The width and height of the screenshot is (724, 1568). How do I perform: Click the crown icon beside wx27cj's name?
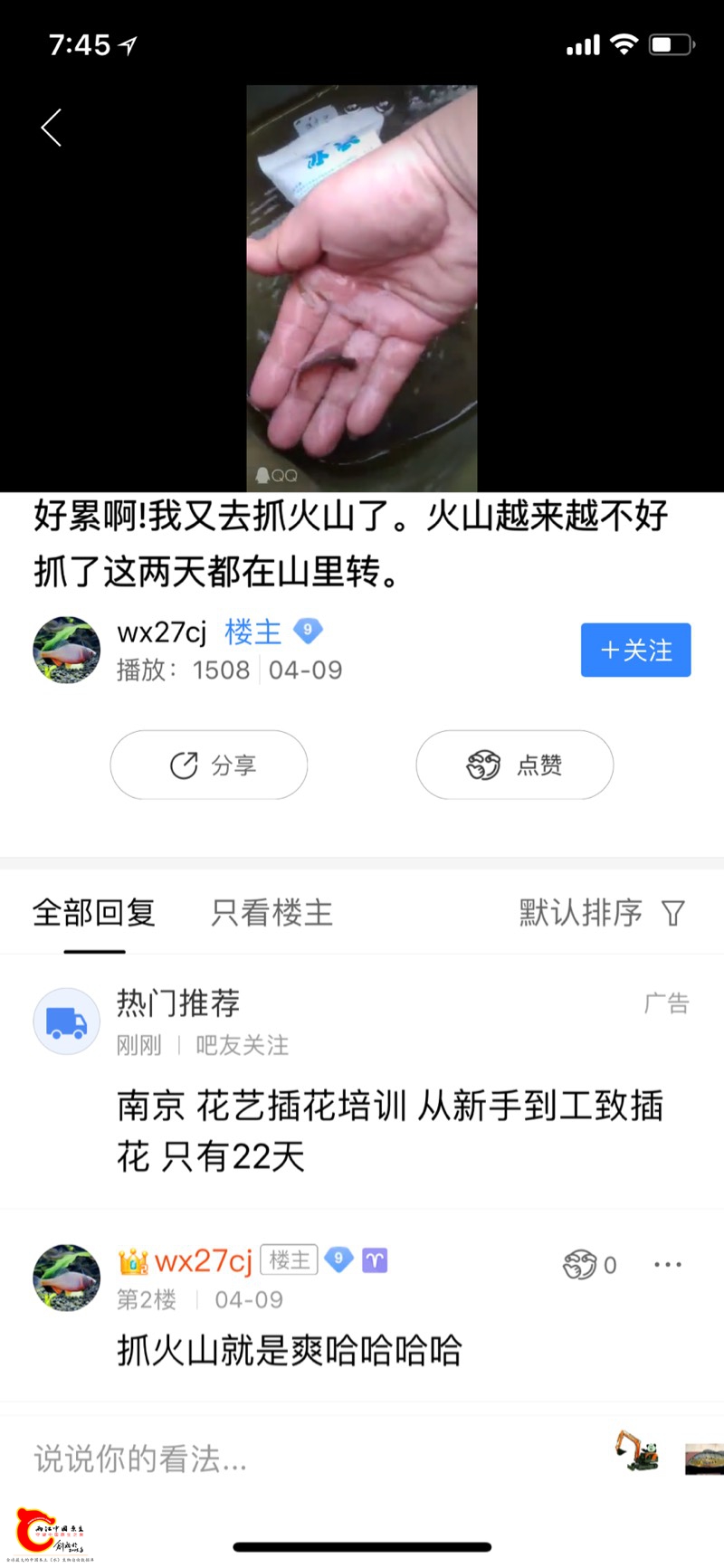(134, 1261)
